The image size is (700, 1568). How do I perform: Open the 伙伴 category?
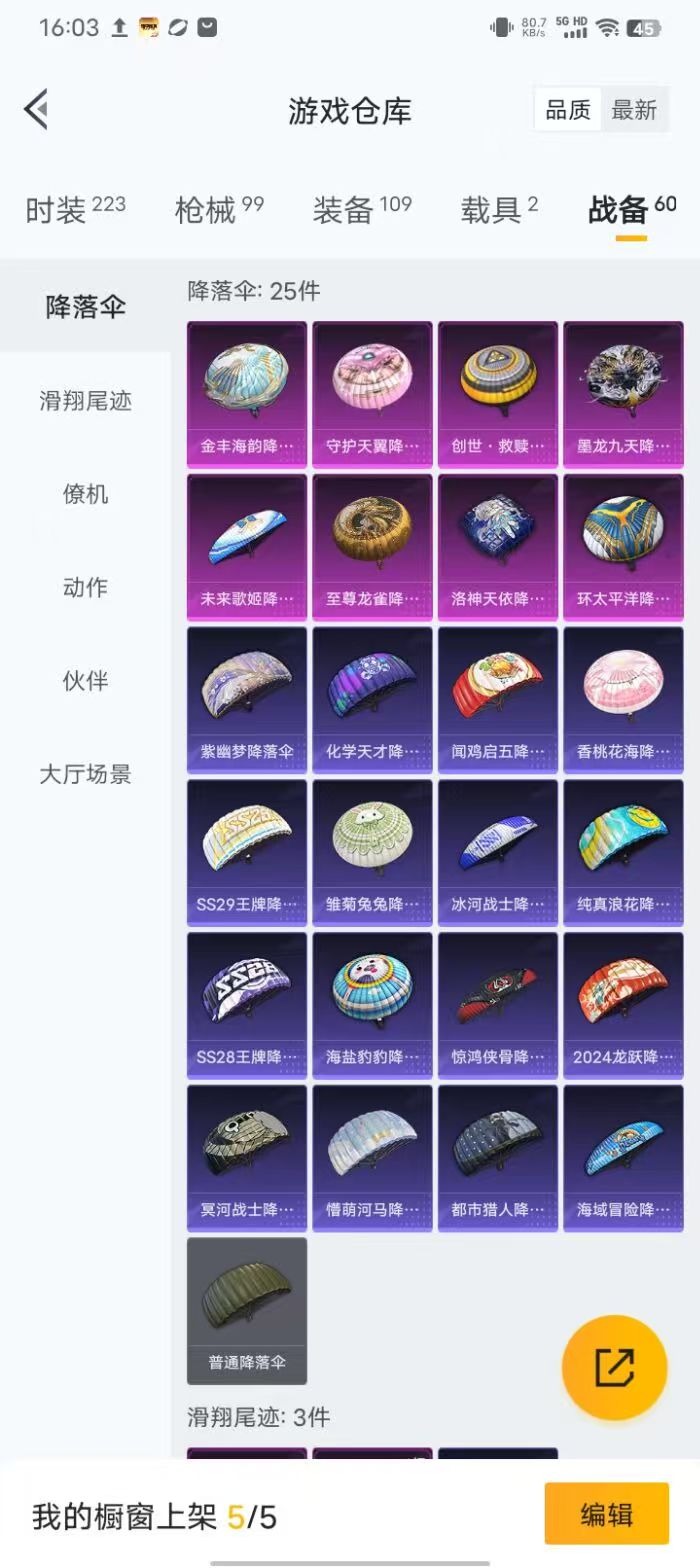coord(86,681)
